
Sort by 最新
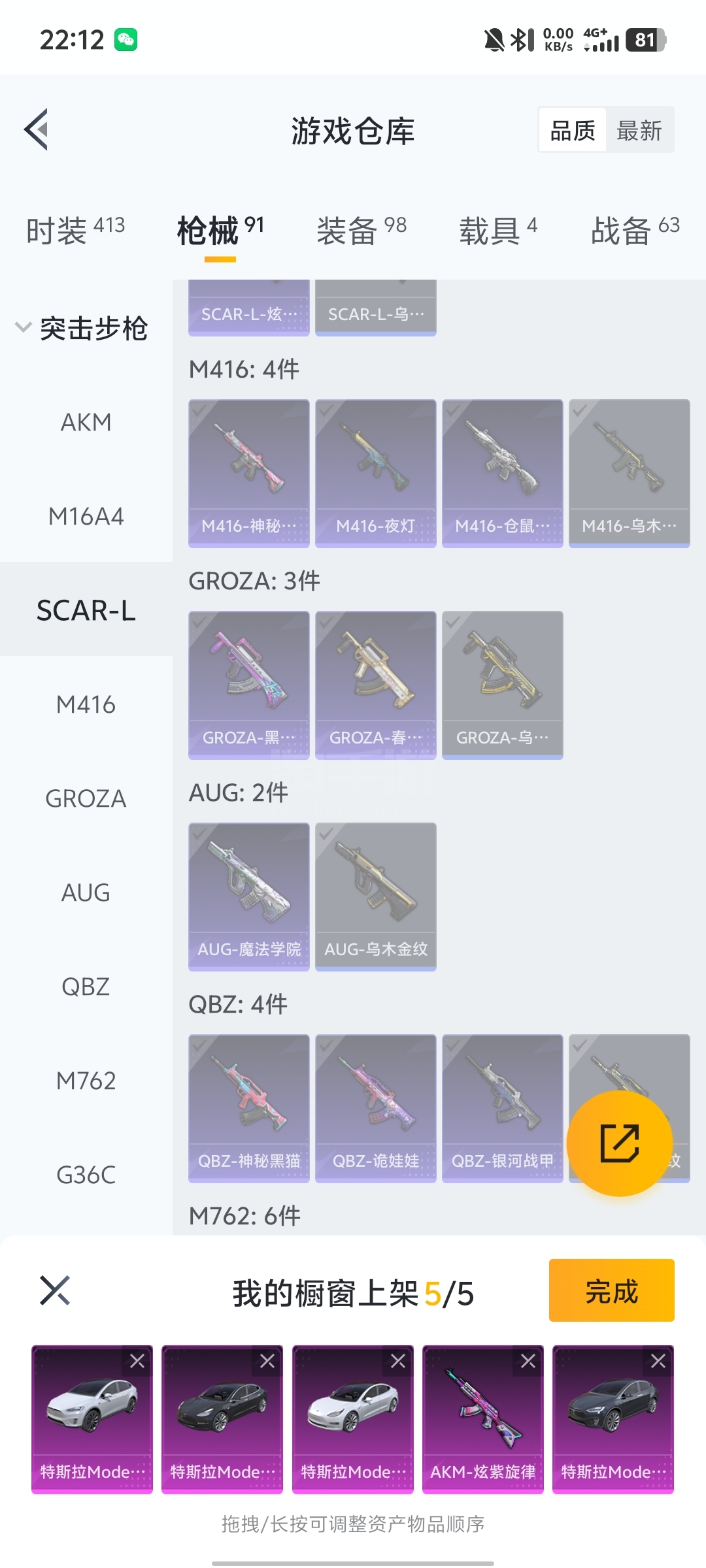click(x=639, y=131)
